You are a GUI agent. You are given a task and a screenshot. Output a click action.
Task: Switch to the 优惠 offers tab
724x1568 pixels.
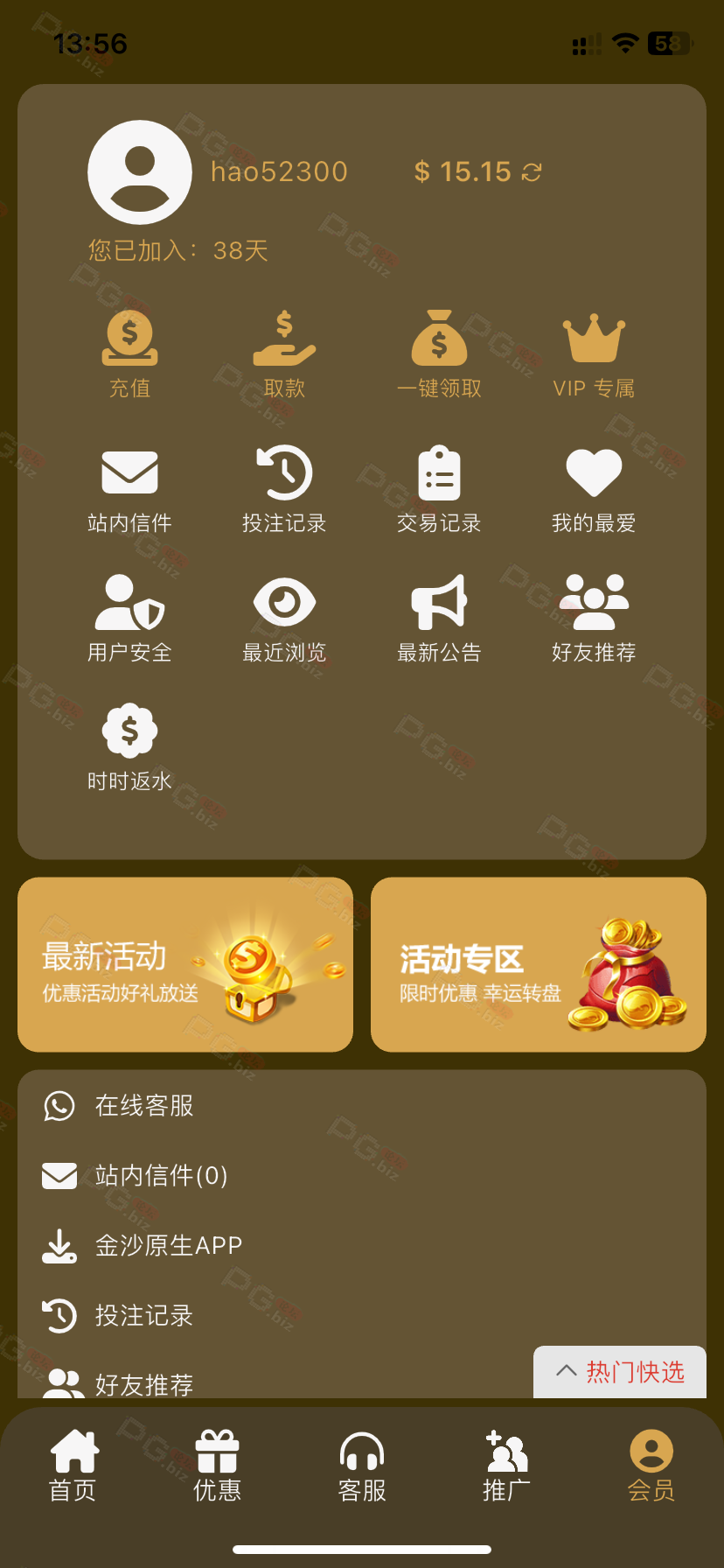(217, 1466)
